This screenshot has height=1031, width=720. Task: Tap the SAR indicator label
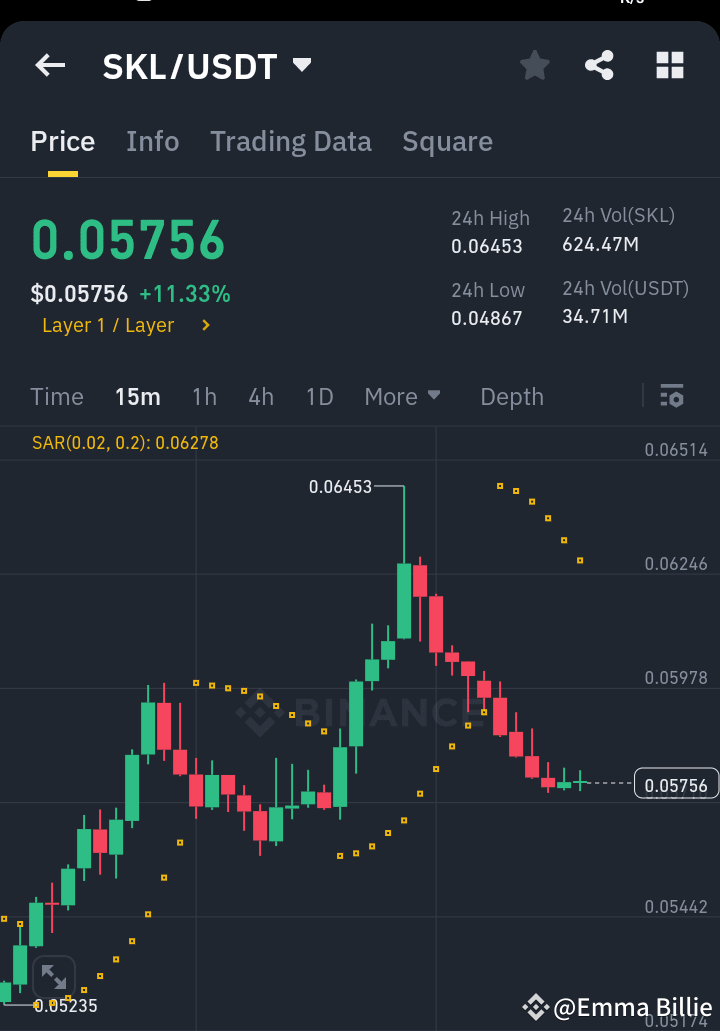pos(125,441)
